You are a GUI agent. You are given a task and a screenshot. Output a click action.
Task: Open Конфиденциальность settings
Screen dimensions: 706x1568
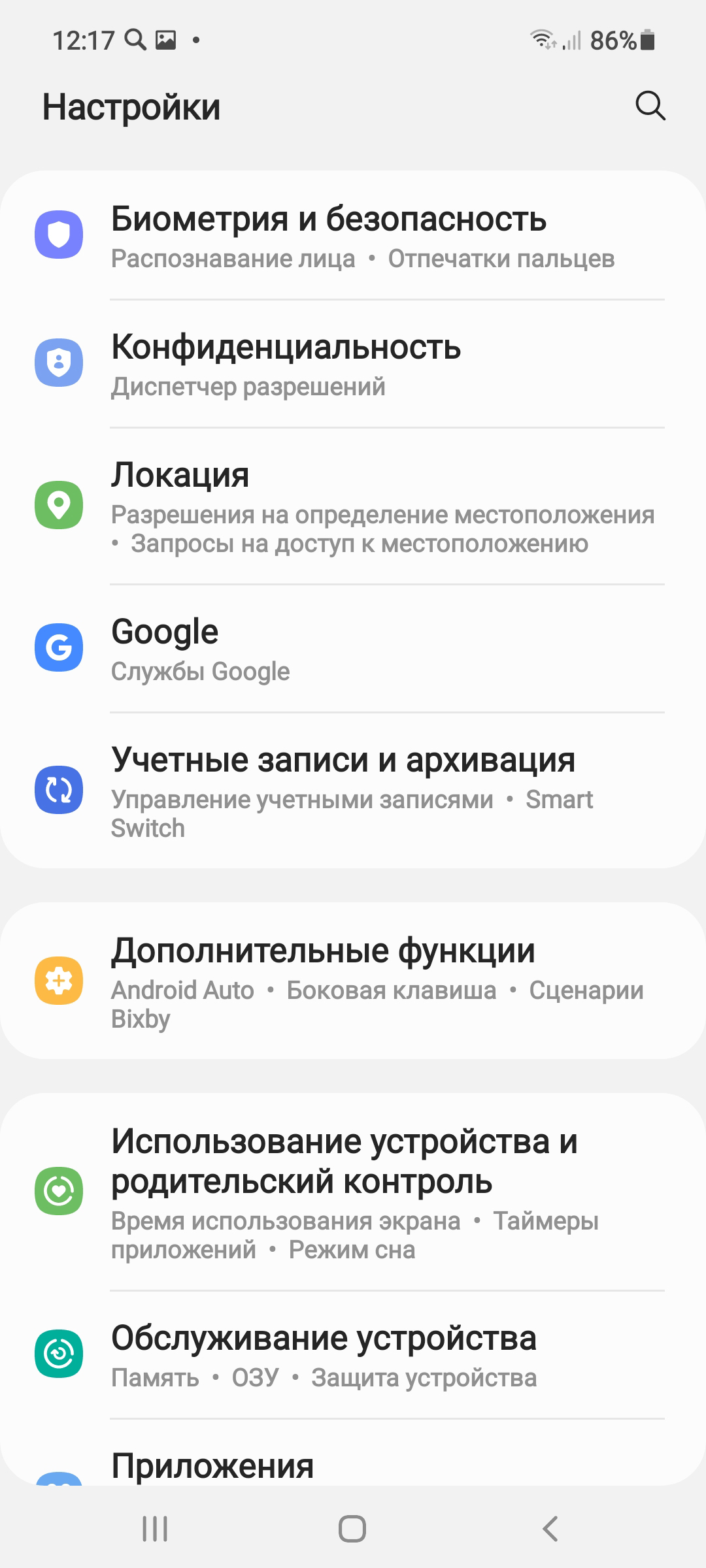pos(353,364)
